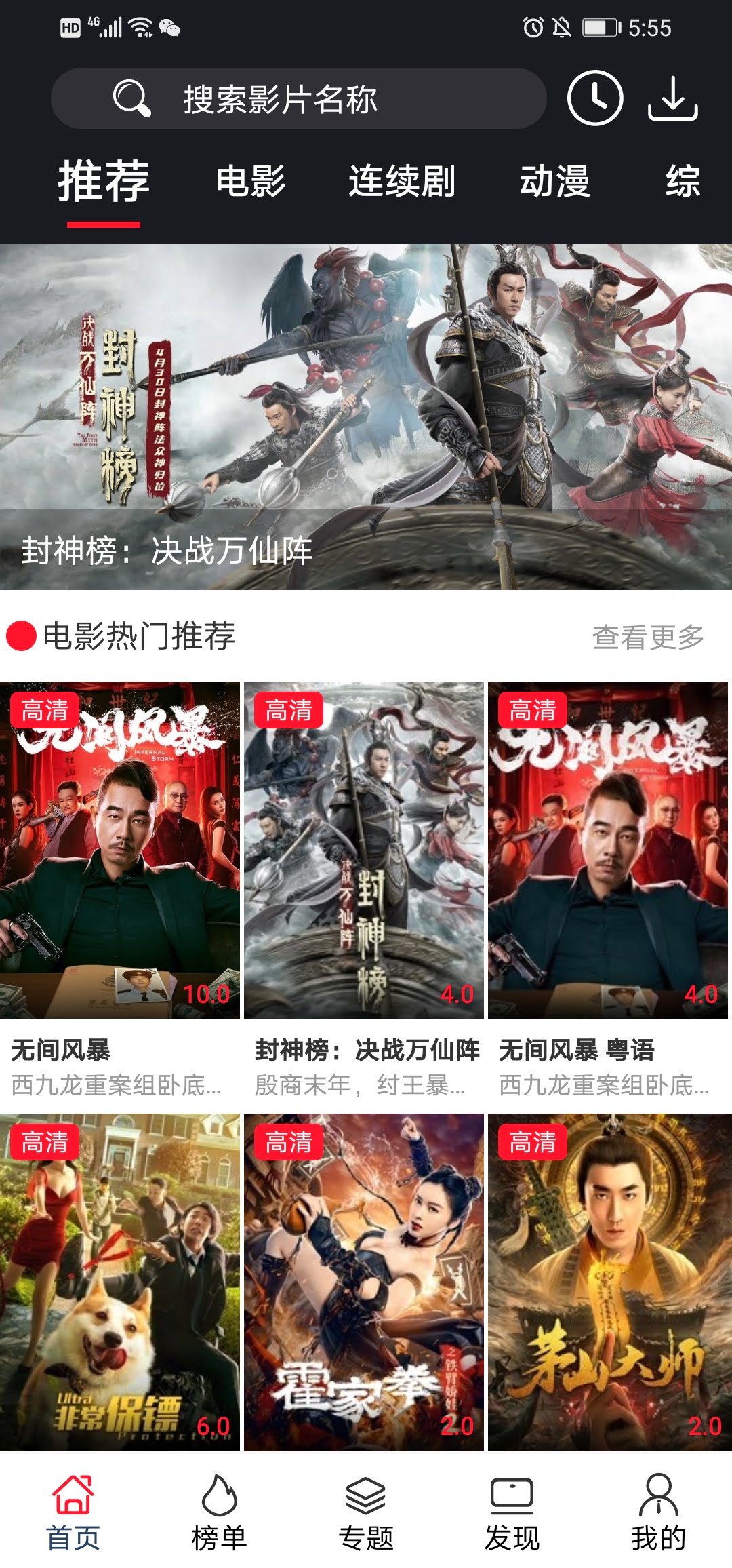Open the 霍家拳 movie poster
732x1568 pixels.
[x=364, y=1282]
